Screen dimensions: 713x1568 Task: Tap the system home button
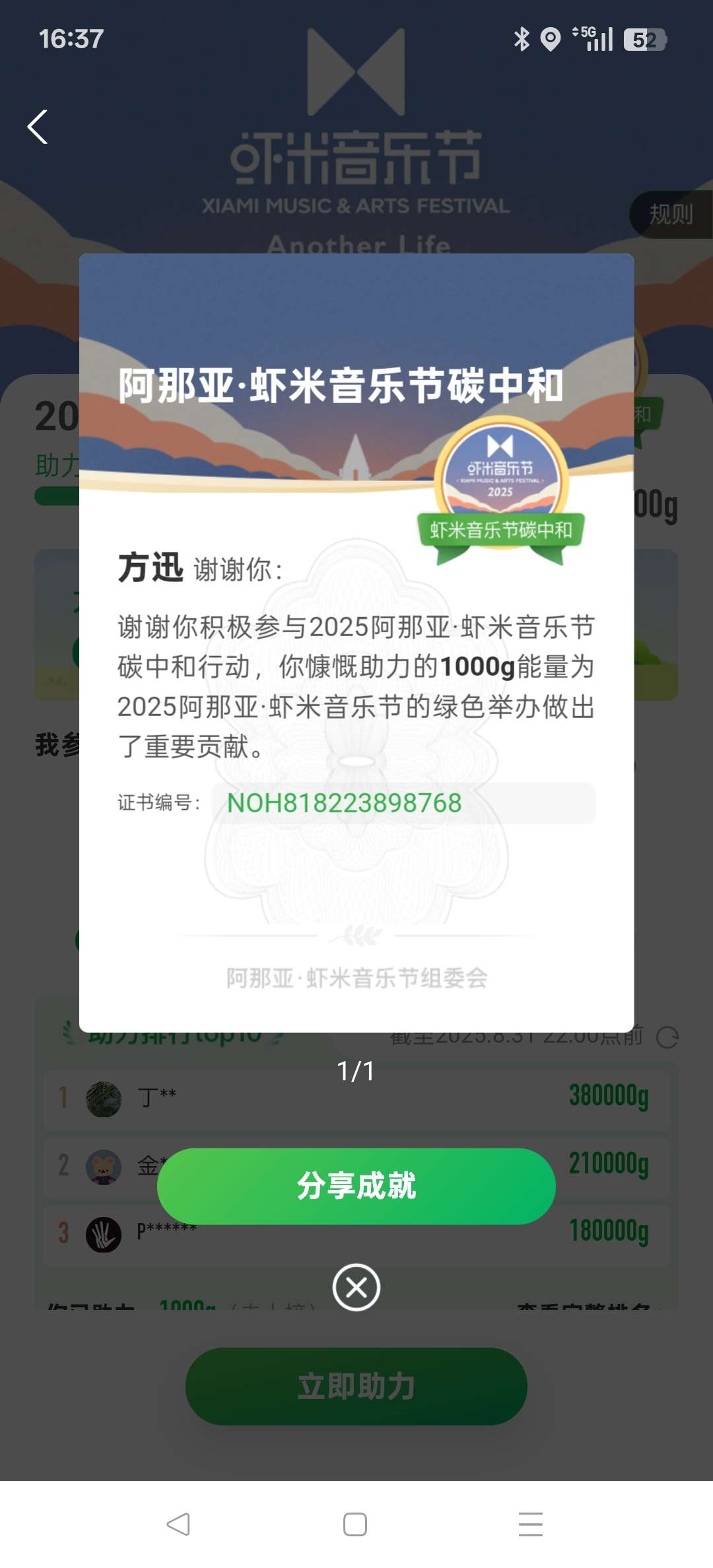355,1524
